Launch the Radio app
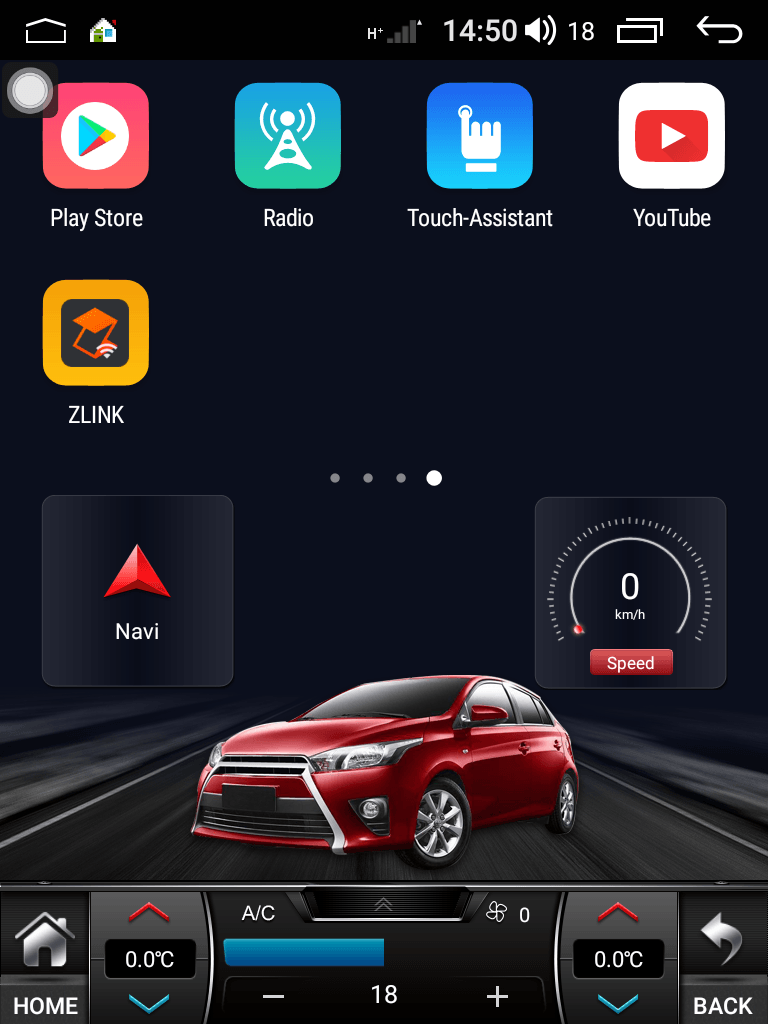 [288, 136]
